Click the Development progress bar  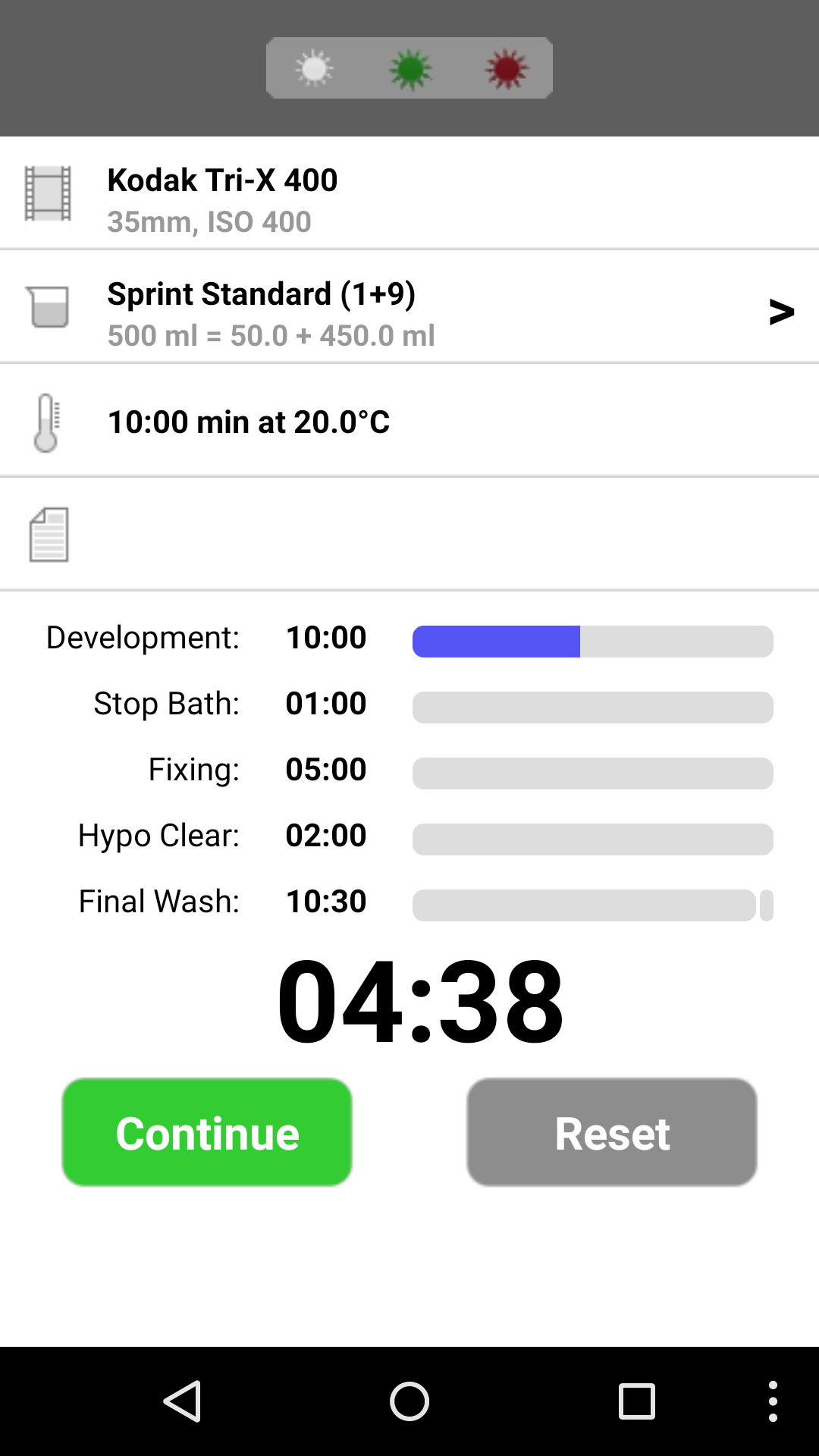(591, 641)
